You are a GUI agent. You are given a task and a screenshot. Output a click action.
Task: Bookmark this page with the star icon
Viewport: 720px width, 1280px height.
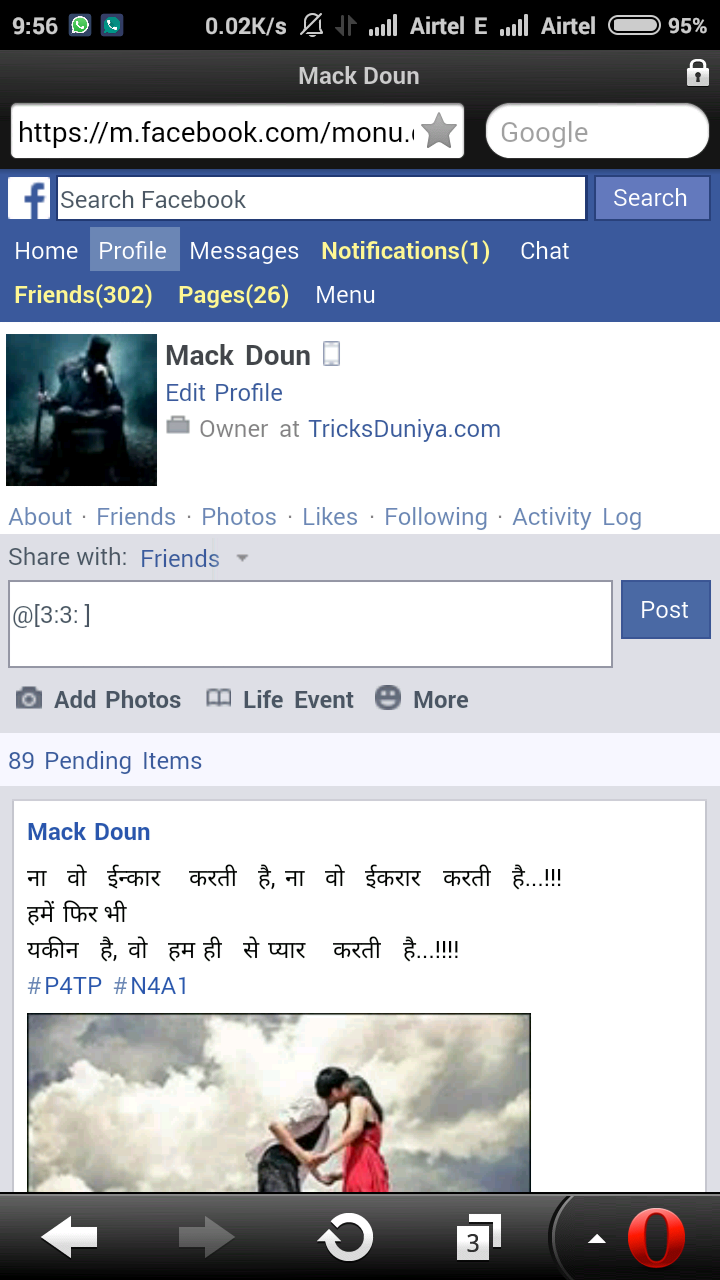pyautogui.click(x=439, y=131)
